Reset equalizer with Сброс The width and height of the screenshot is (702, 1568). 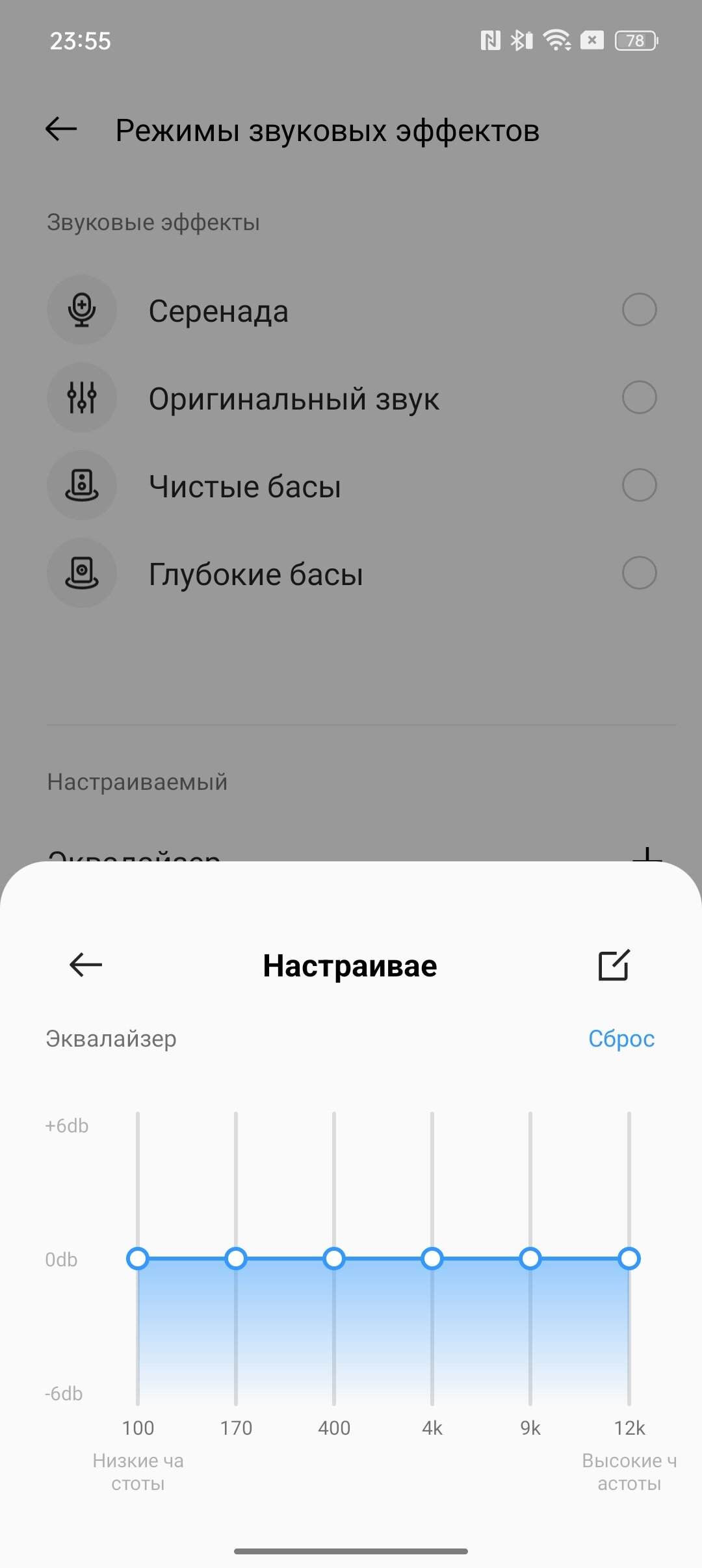621,1038
